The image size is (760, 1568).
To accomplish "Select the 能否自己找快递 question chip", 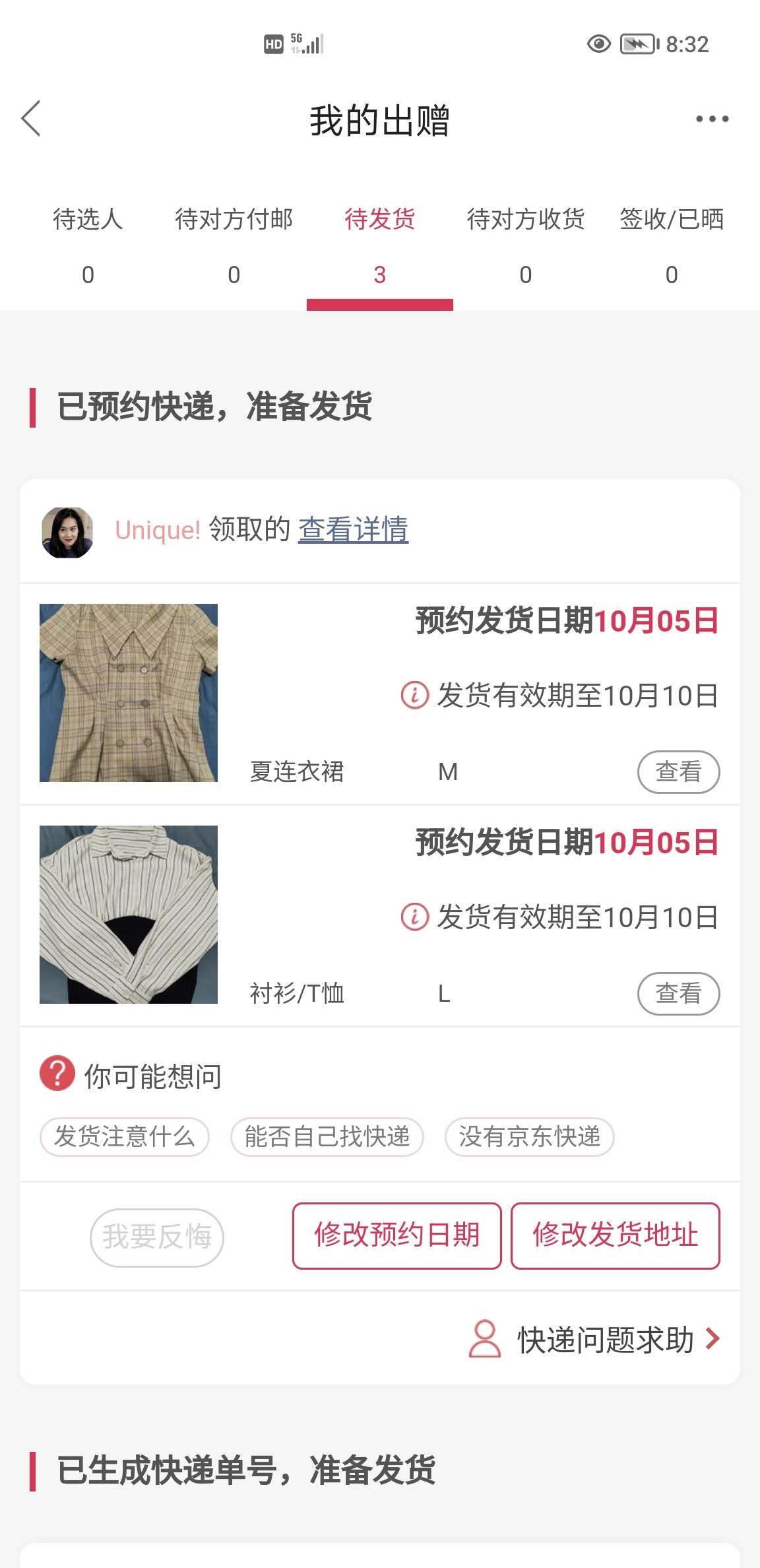I will point(327,1137).
